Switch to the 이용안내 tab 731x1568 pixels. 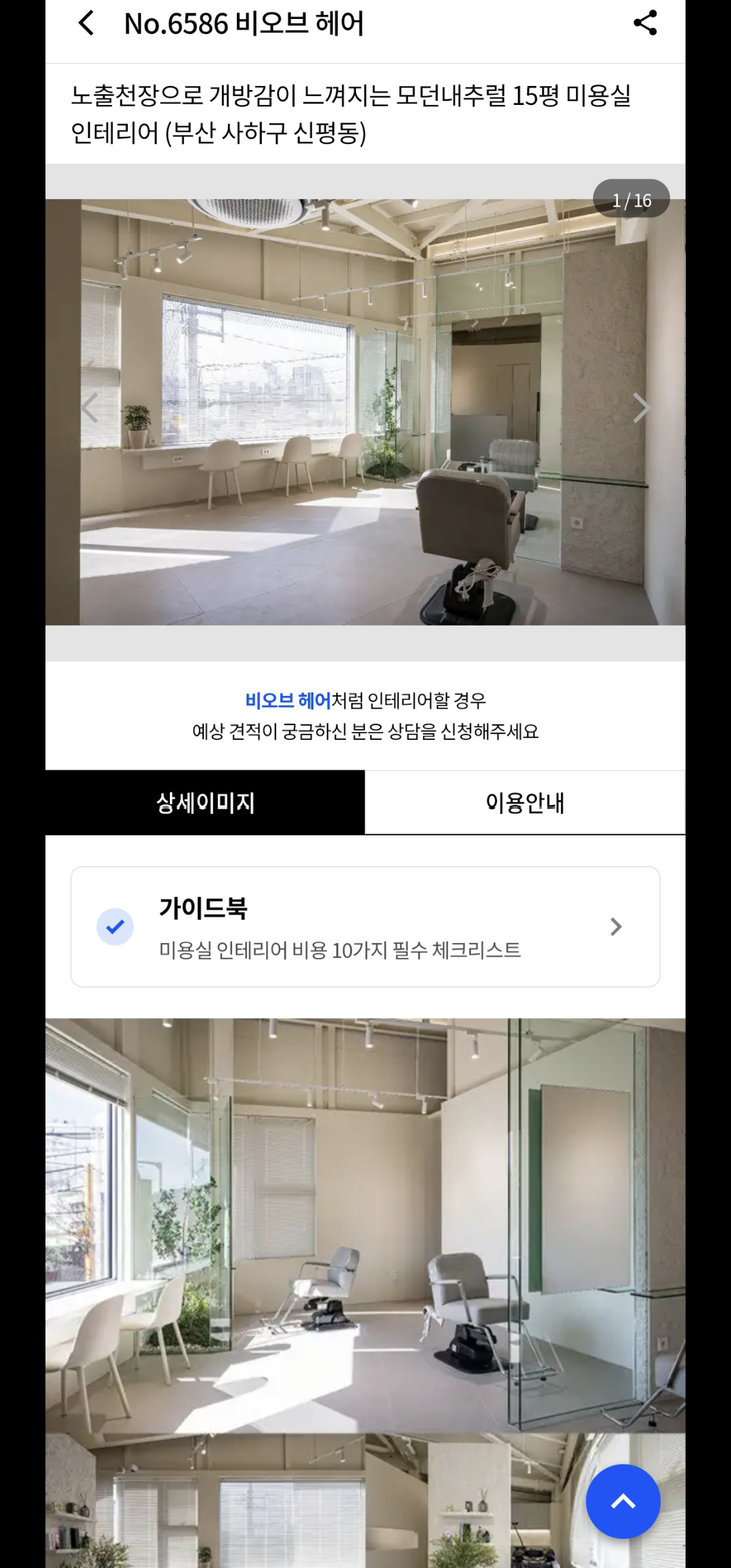tap(525, 803)
